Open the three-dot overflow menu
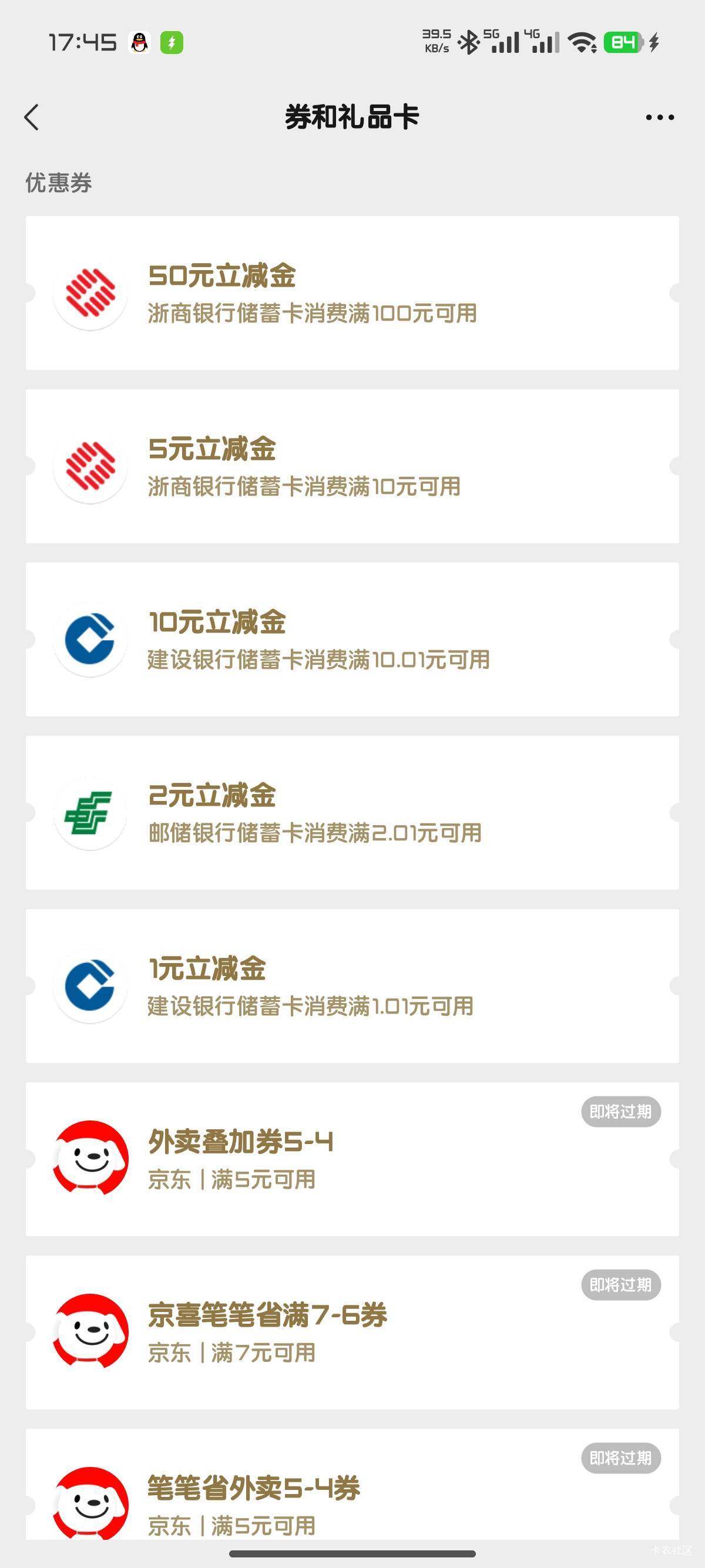 (x=660, y=117)
